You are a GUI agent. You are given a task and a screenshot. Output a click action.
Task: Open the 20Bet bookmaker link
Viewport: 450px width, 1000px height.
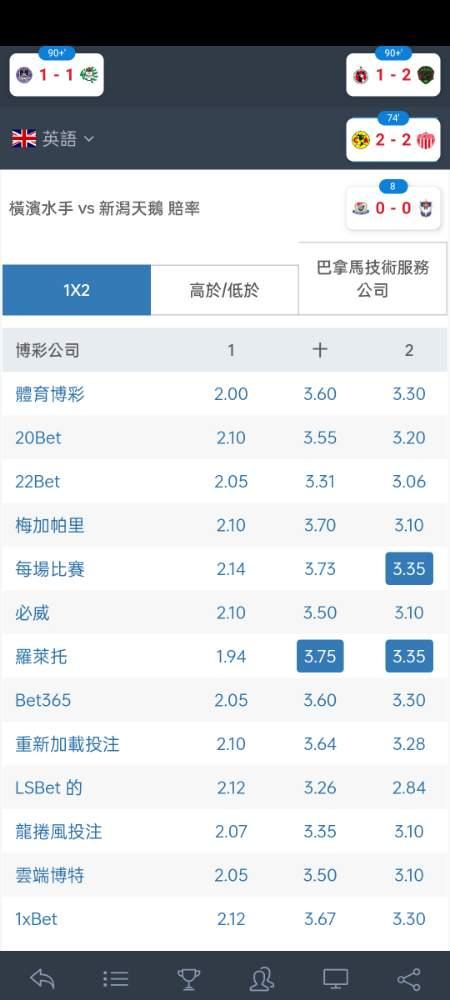[x=38, y=438]
